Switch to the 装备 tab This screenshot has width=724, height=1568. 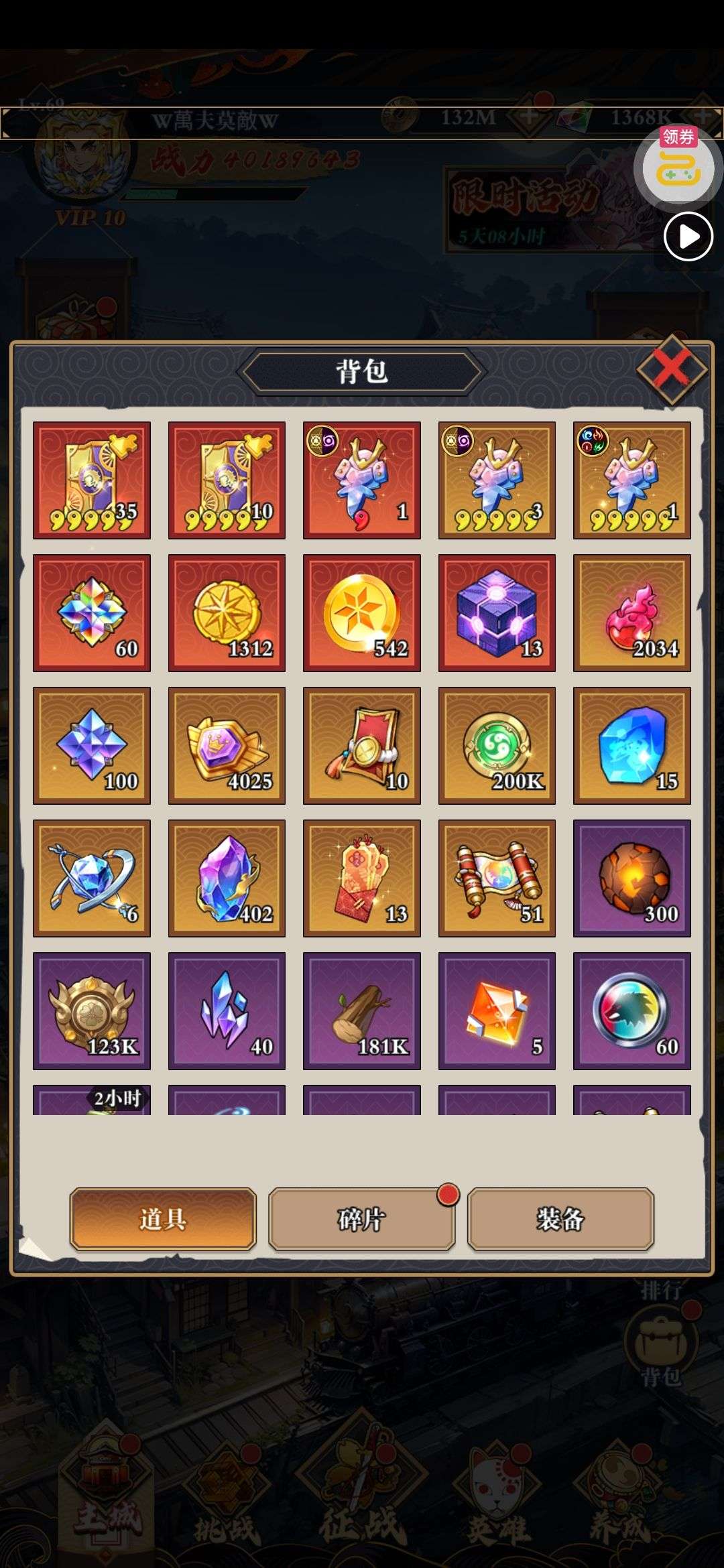tap(560, 1219)
